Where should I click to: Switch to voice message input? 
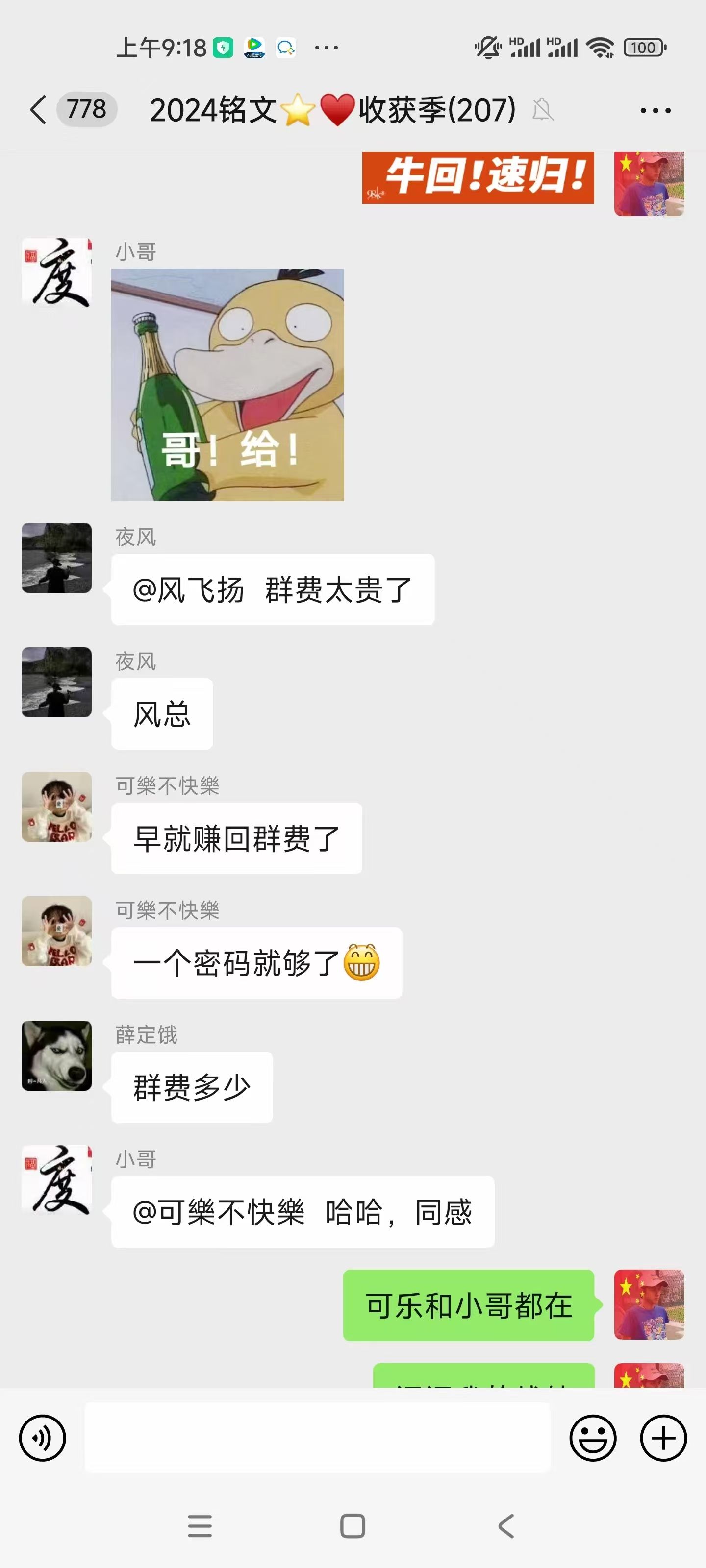(x=43, y=1438)
